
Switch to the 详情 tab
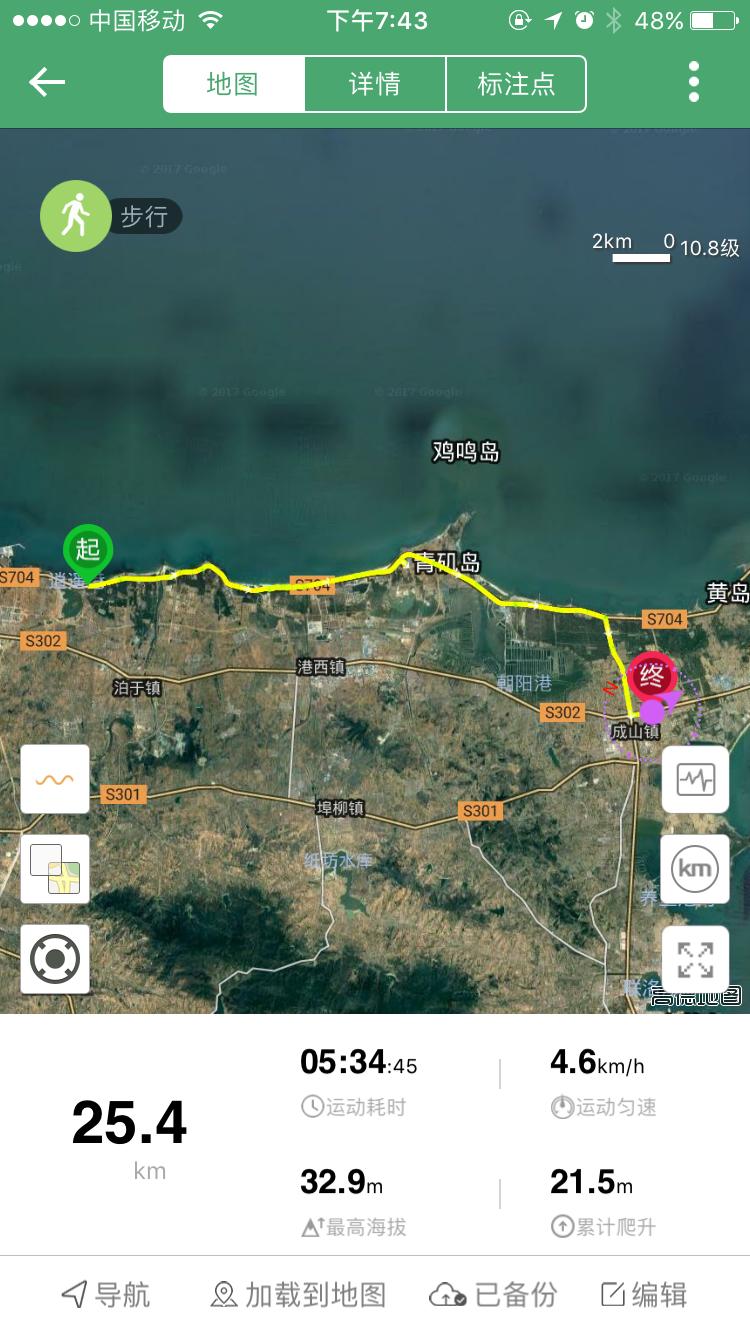pyautogui.click(x=375, y=85)
